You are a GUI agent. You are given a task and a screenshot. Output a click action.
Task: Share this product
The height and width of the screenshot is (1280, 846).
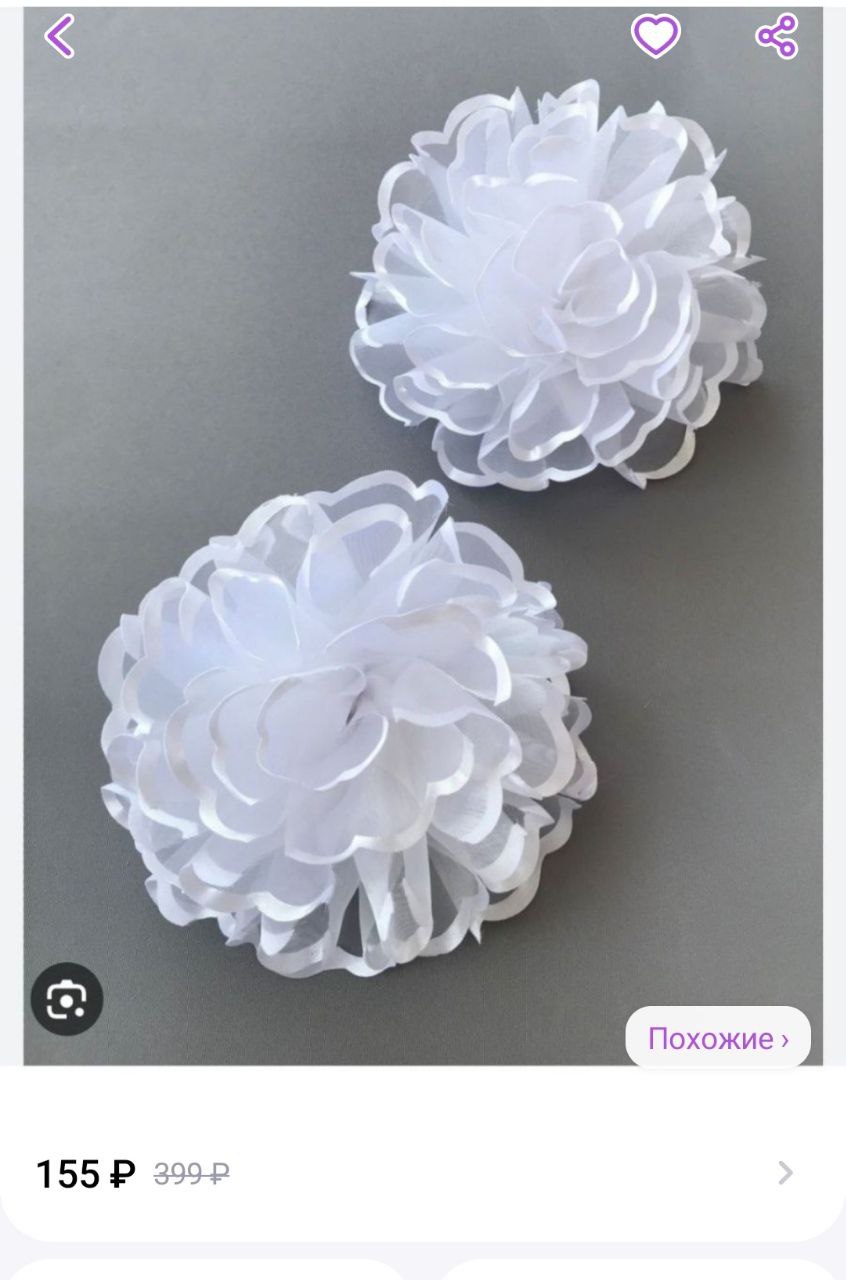tap(777, 37)
